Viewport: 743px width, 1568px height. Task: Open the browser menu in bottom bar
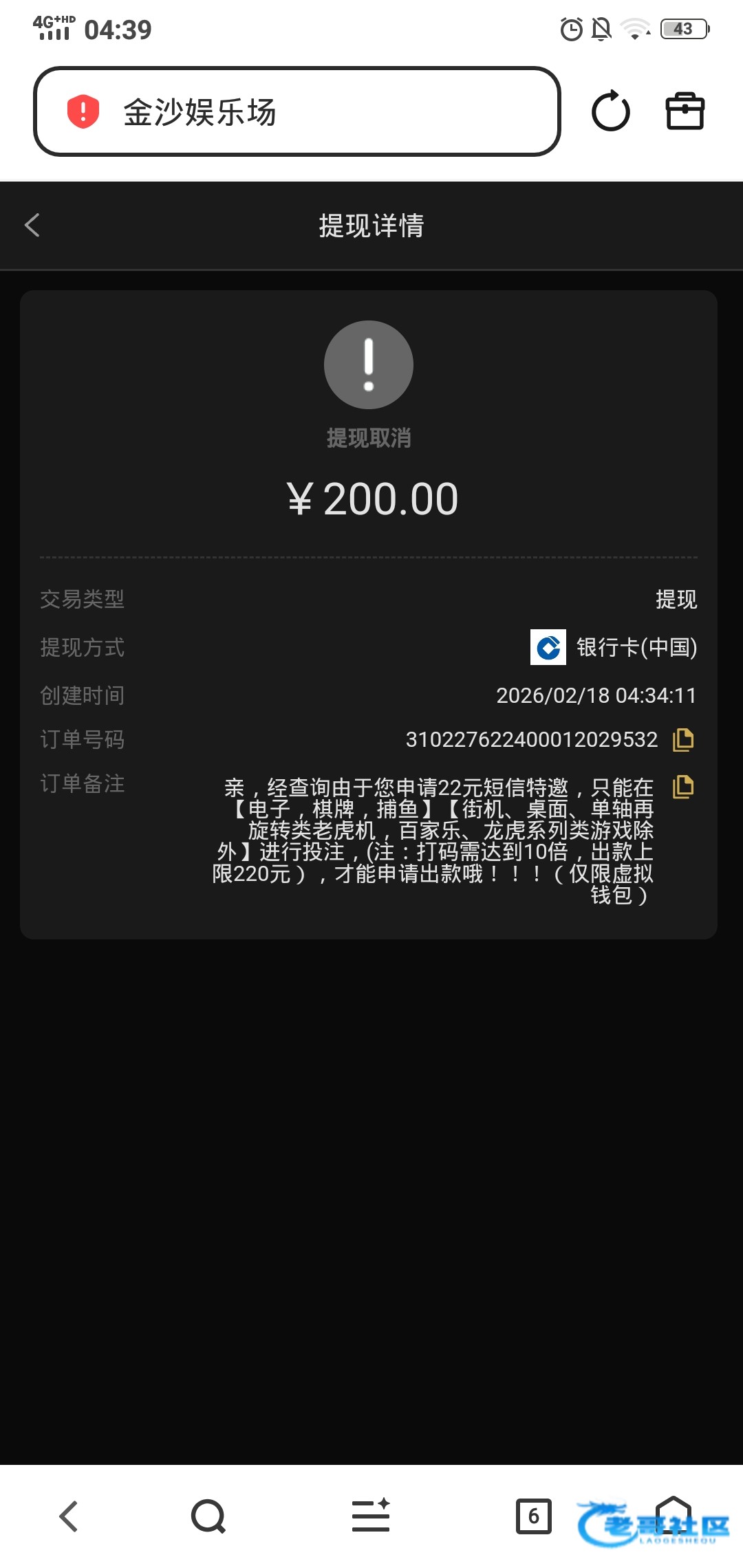point(371,1516)
